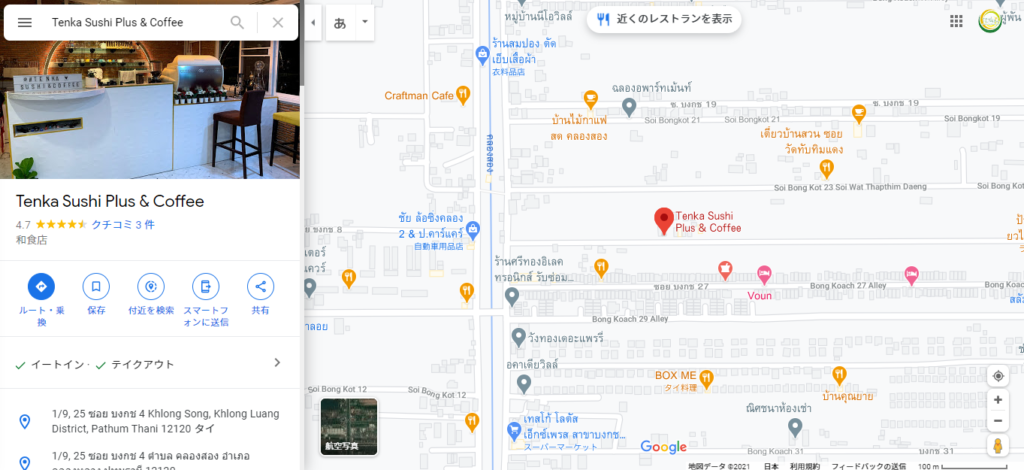Tap the Tenka Sushi search field
This screenshot has height=470, width=1024.
click(x=130, y=22)
